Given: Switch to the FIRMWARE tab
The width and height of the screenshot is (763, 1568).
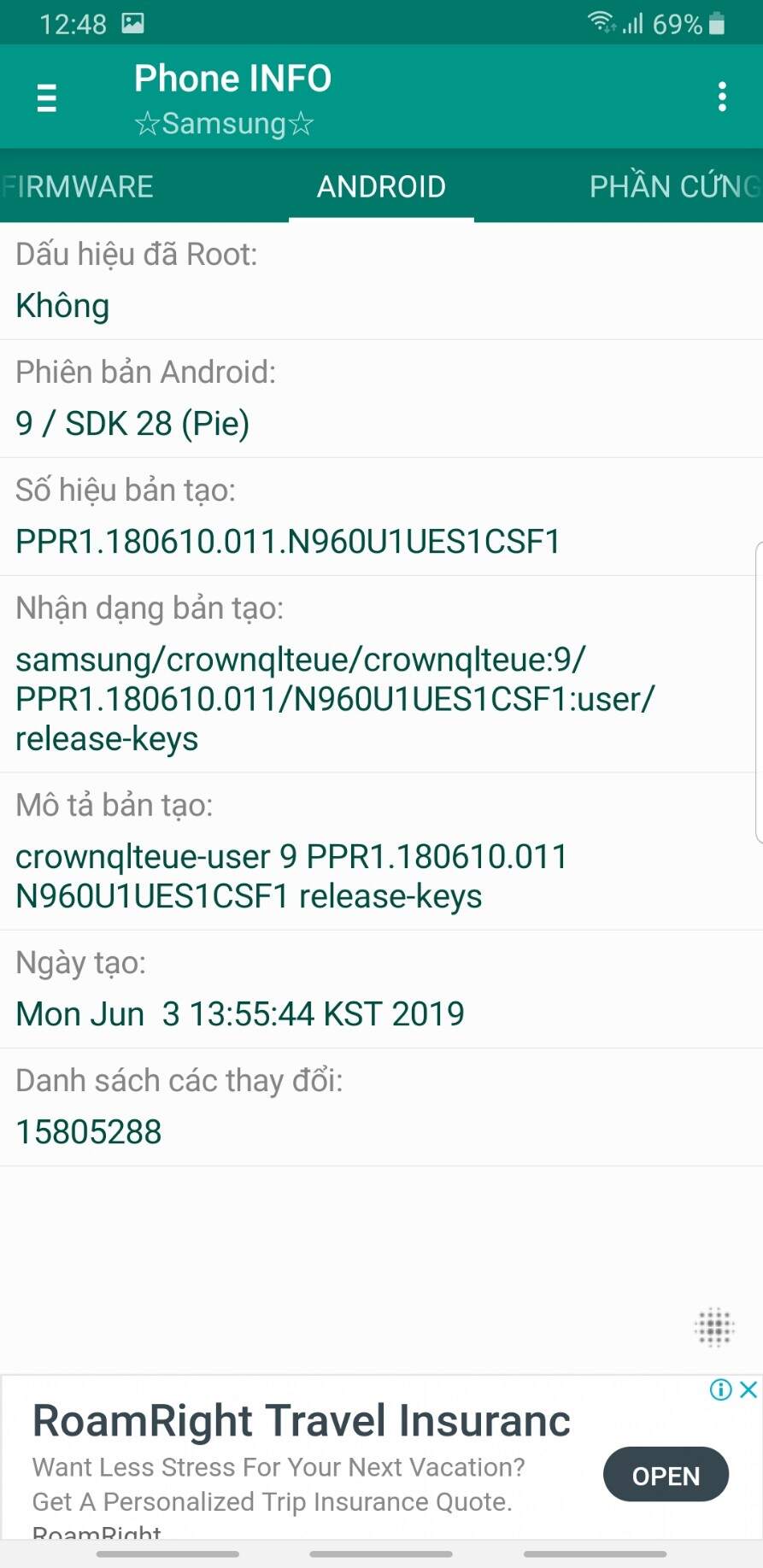Looking at the screenshot, I should click(x=79, y=186).
